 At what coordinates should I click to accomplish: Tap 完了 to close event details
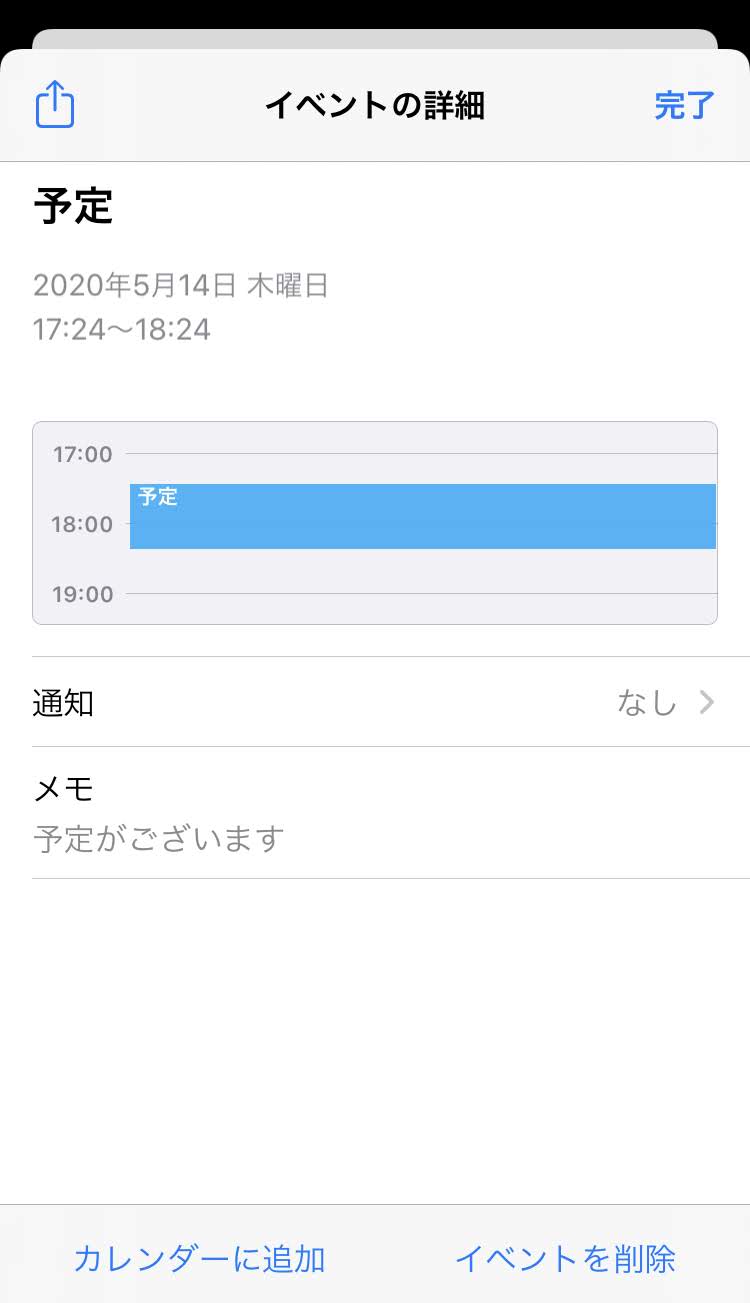tap(684, 105)
